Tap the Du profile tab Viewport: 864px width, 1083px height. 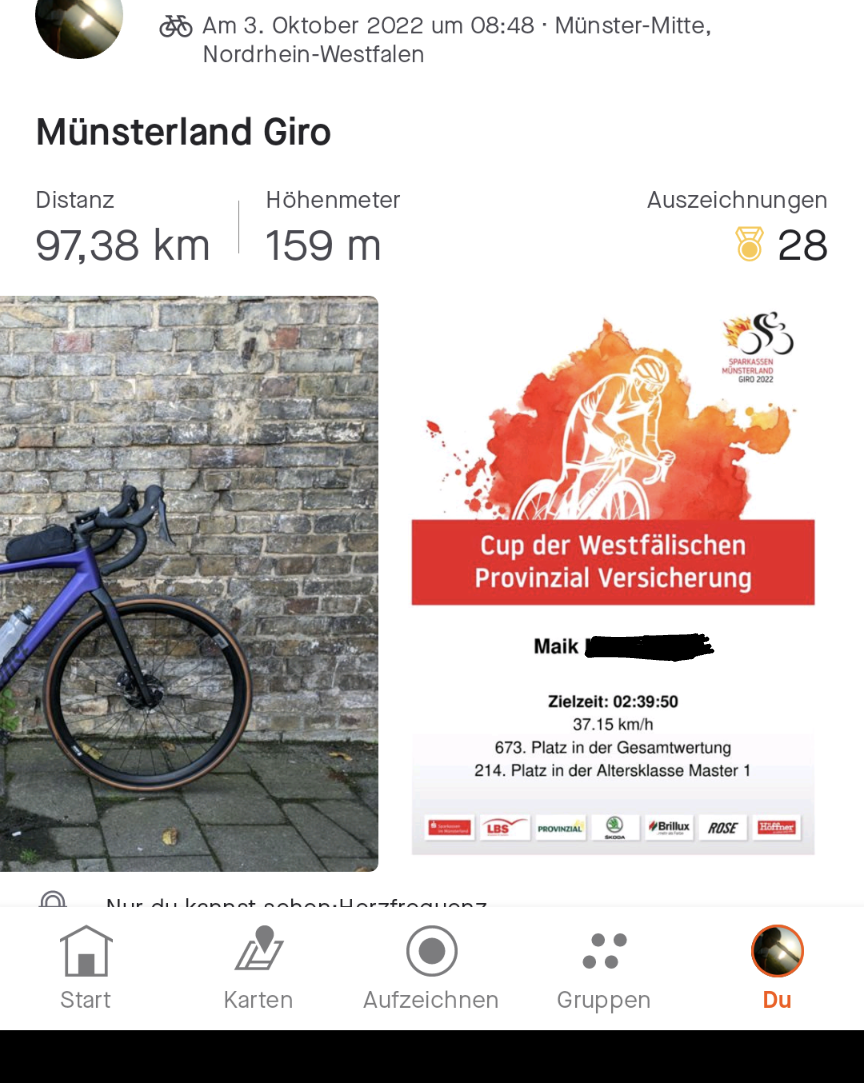[777, 967]
